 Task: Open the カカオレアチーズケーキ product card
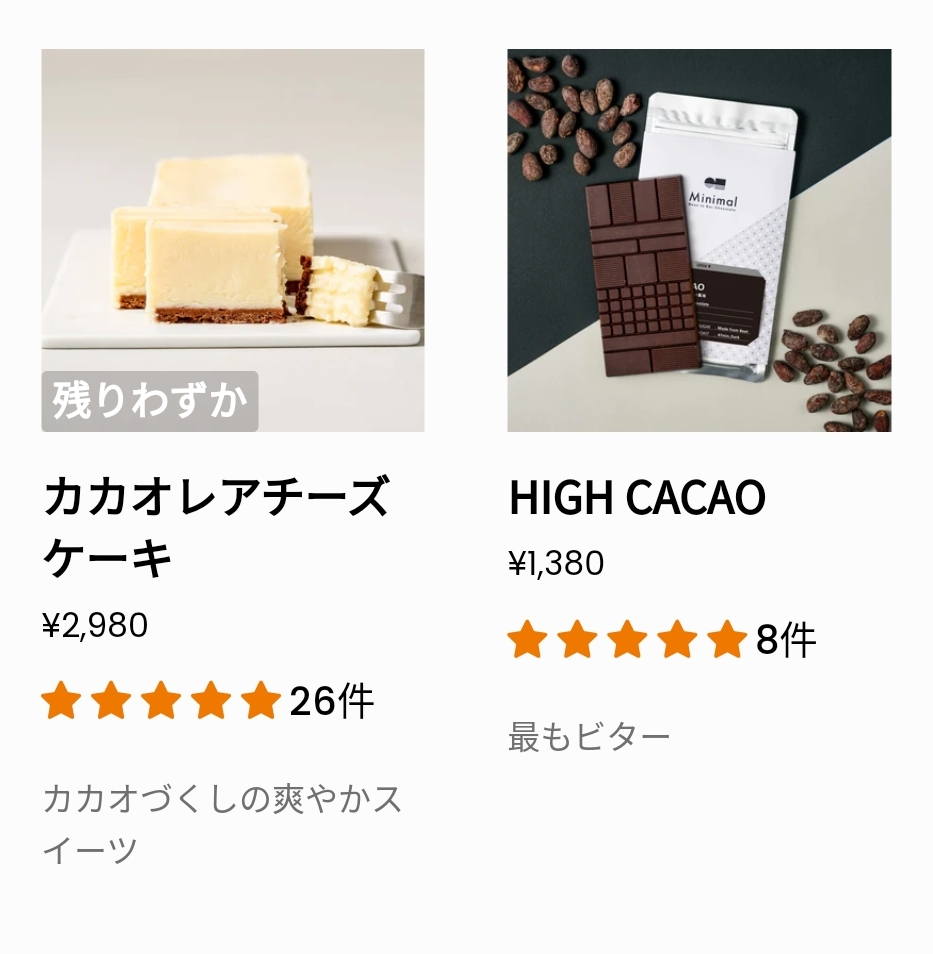point(232,240)
